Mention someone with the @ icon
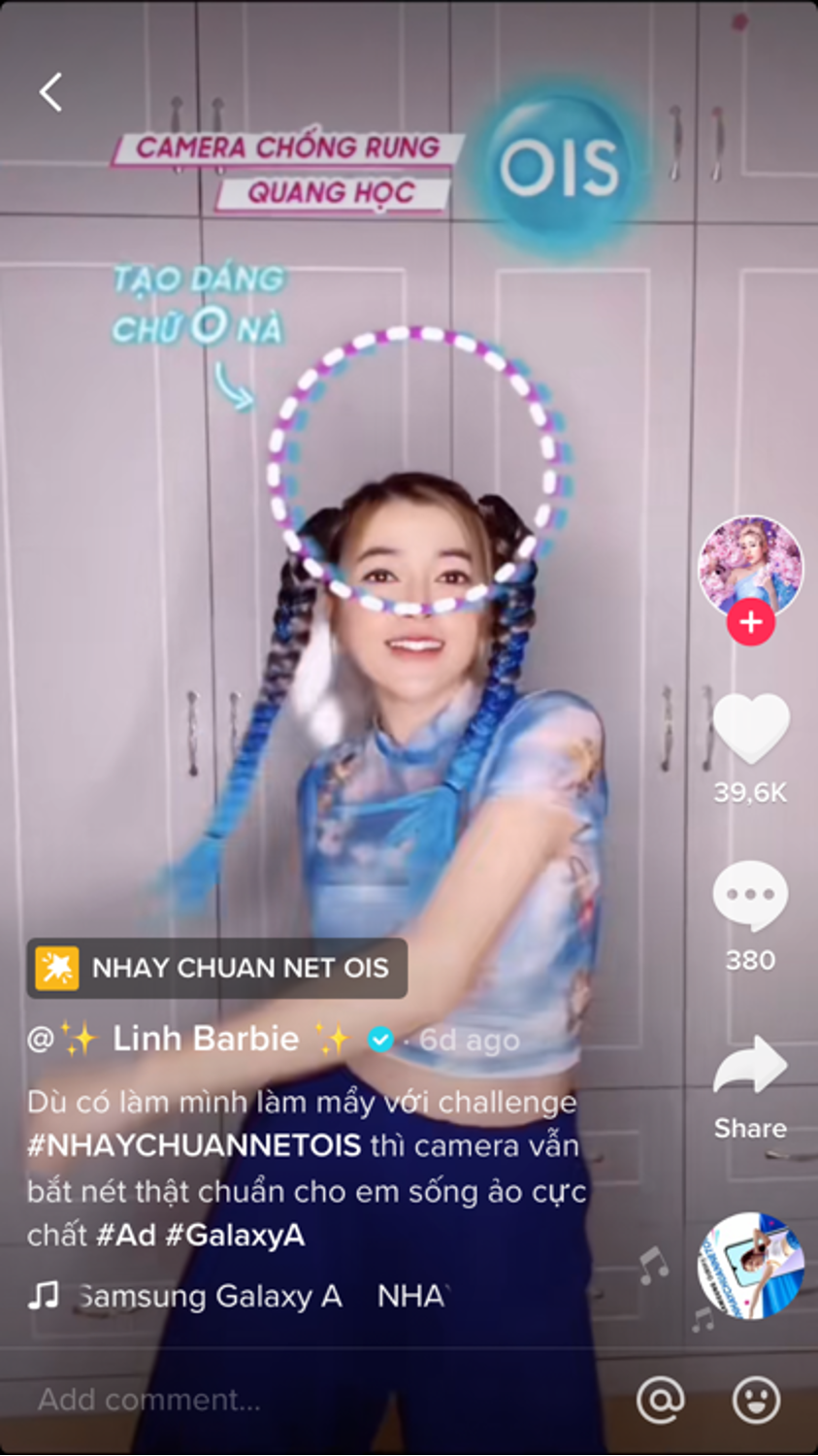818x1456 pixels. pyautogui.click(x=660, y=1400)
